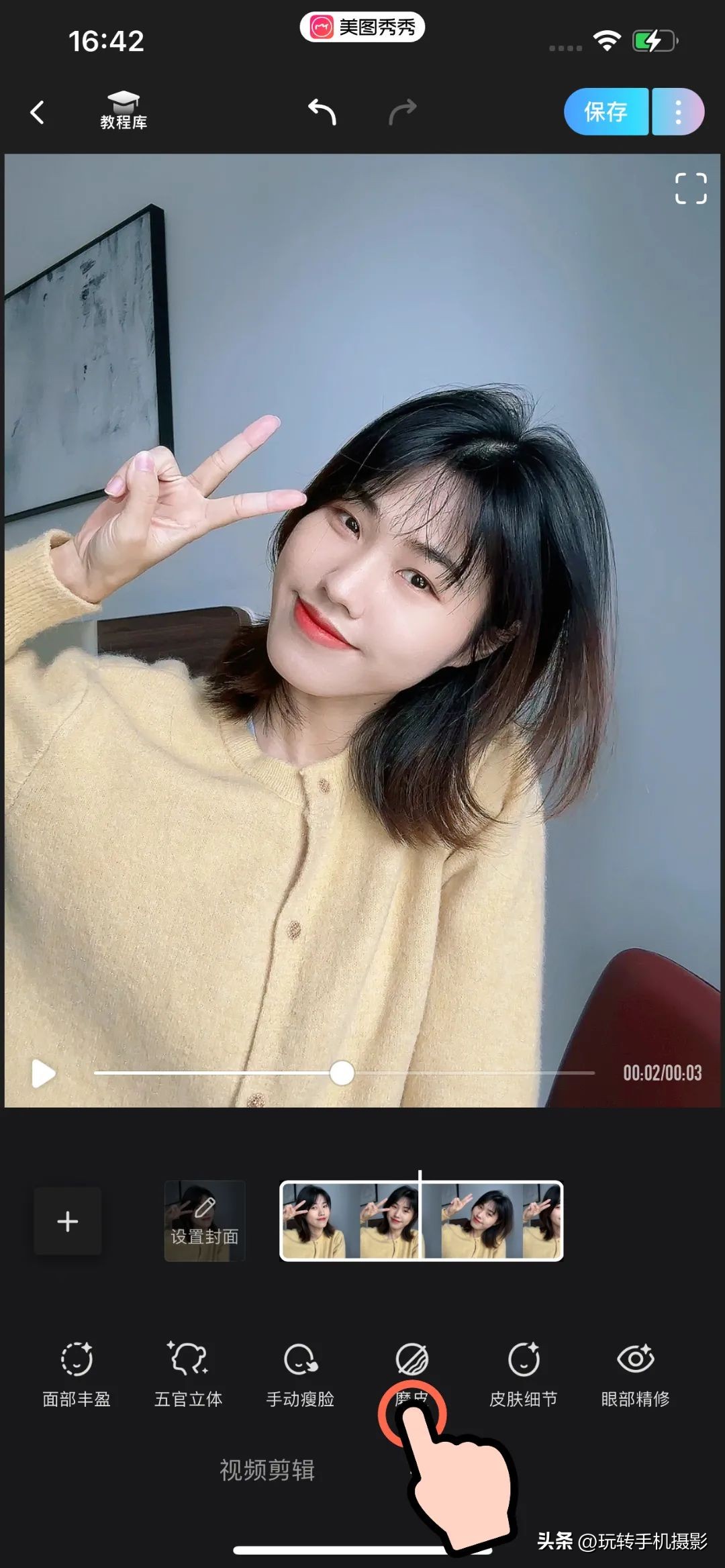Open the 五官立体 tool
This screenshot has height=1568, width=725.
click(188, 1374)
